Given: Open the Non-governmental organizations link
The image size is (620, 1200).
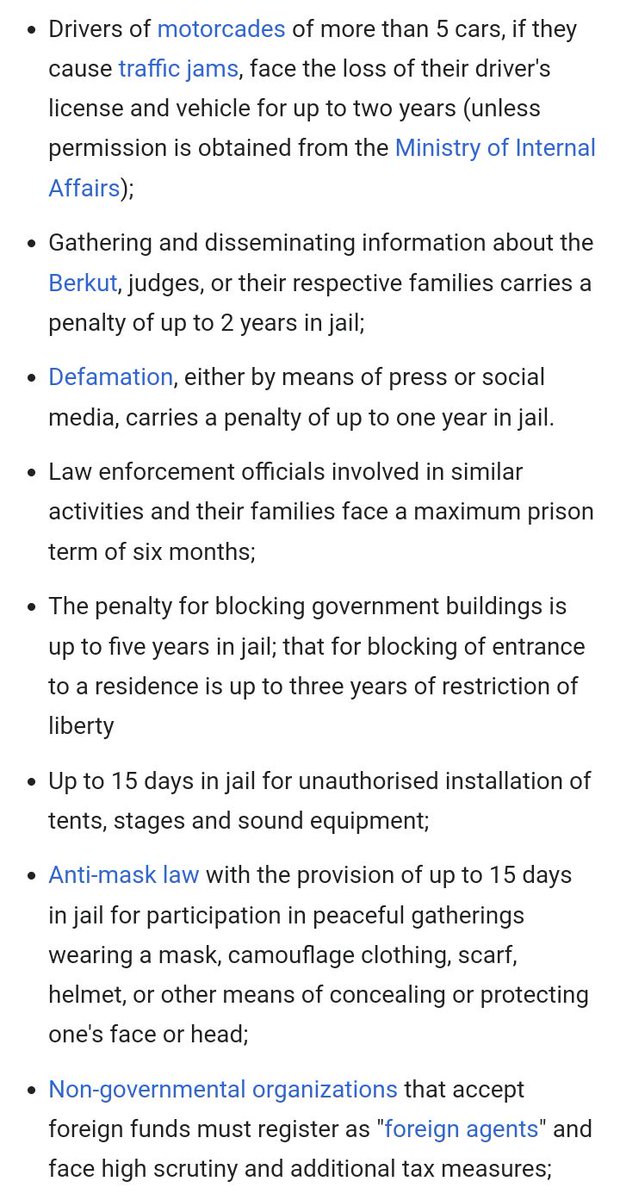Looking at the screenshot, I should [x=223, y=1089].
